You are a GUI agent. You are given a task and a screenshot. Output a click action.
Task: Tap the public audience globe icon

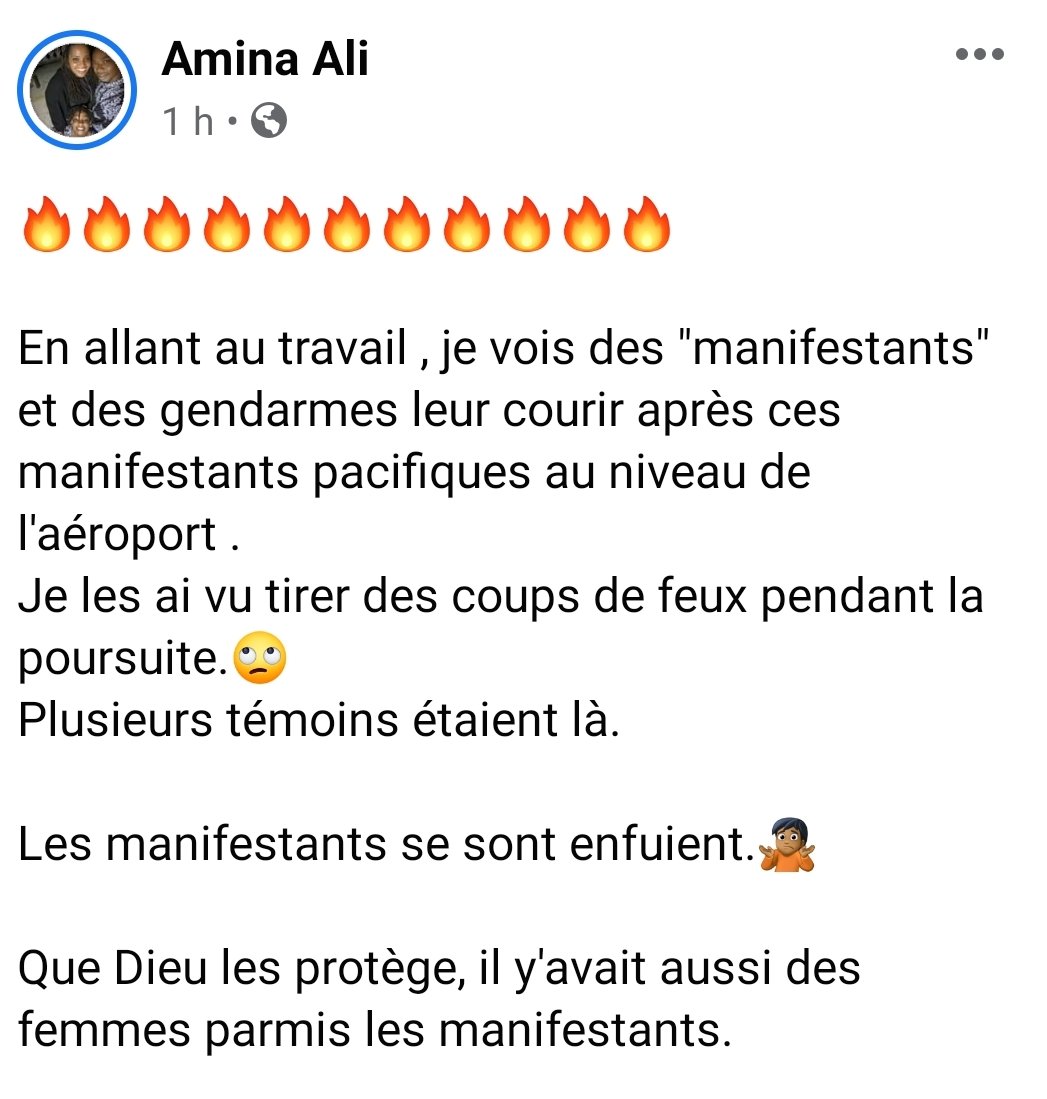tap(270, 122)
